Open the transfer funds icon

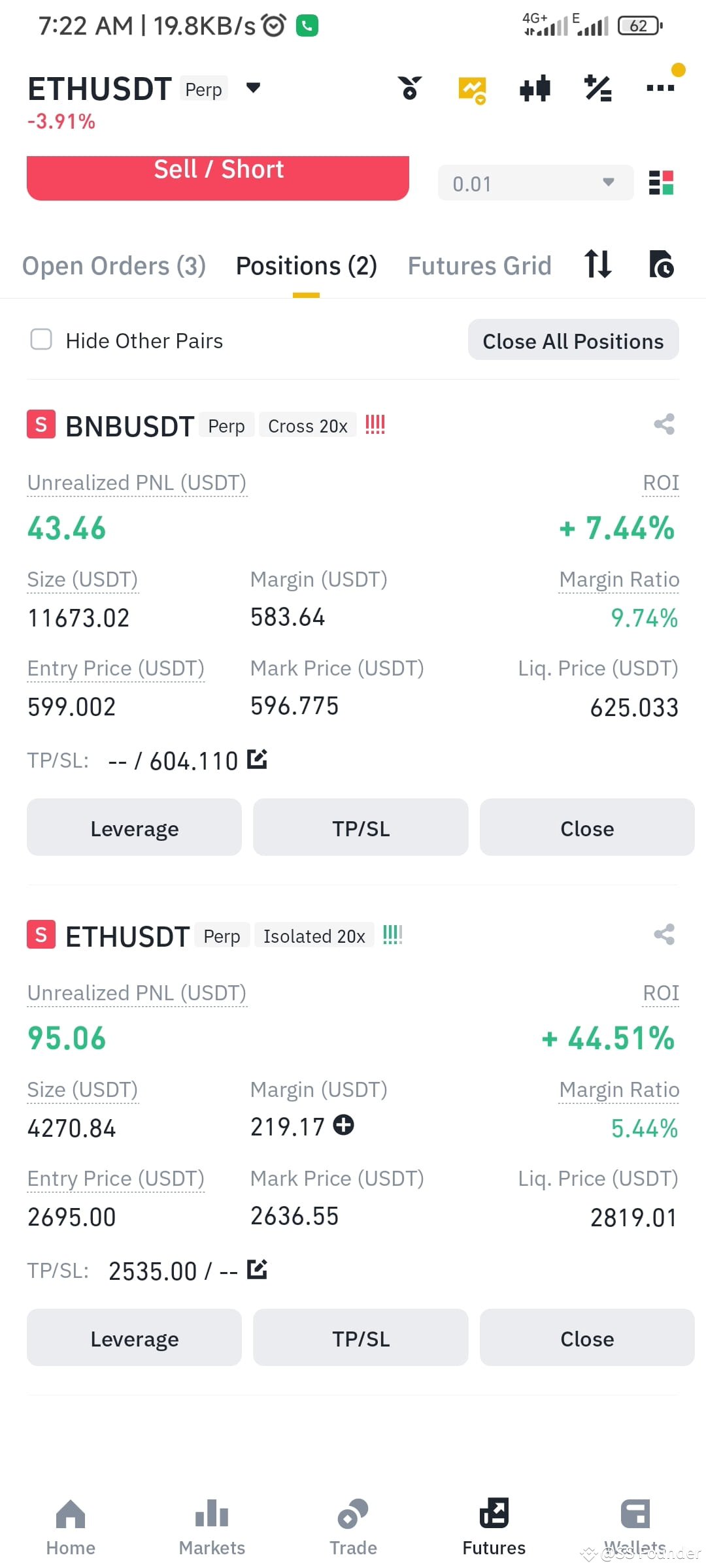597,265
